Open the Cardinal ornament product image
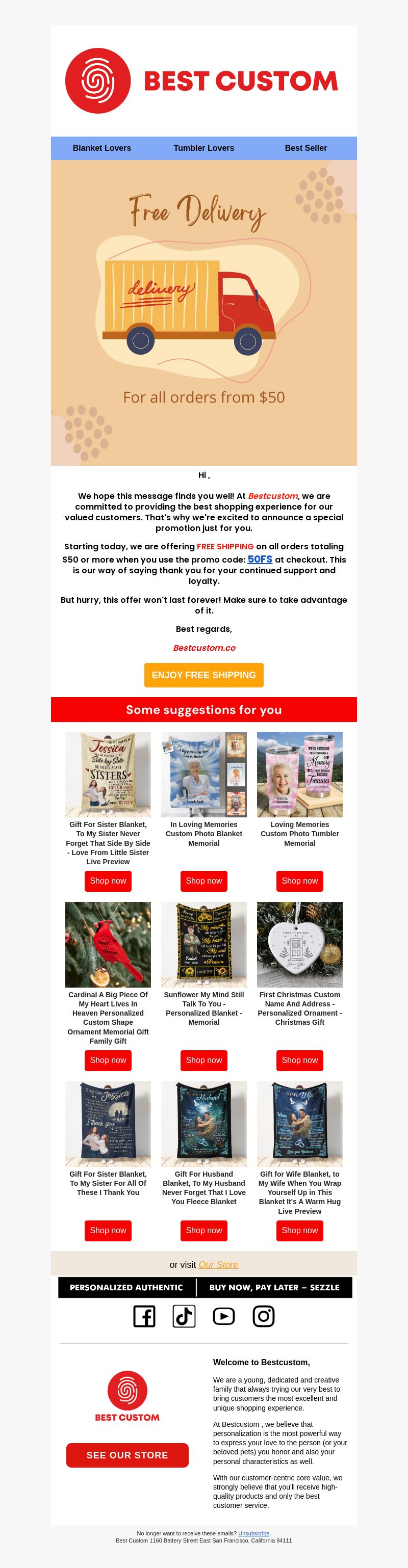408x1568 pixels. [108, 944]
